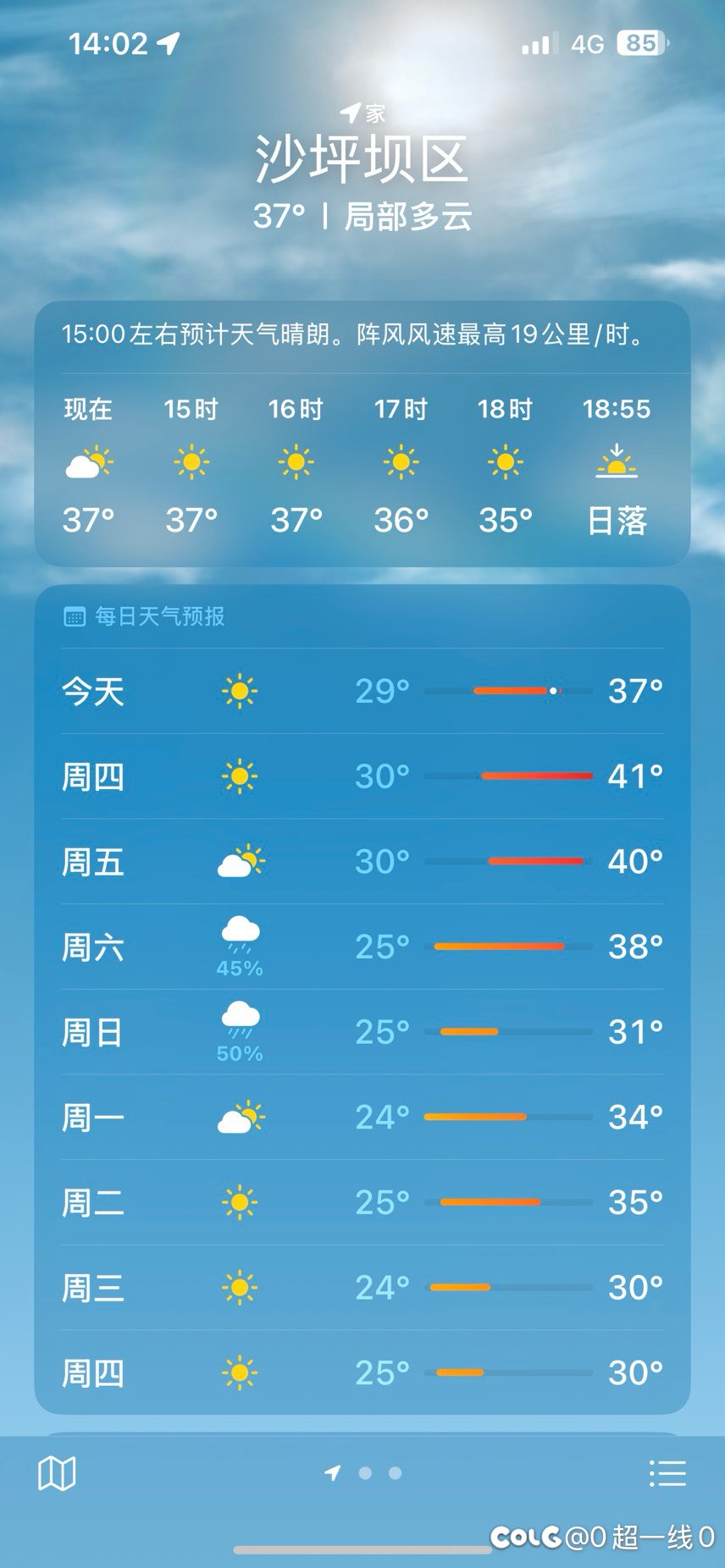Viewport: 725px width, 1568px height.
Task: Open the 周一 forecast row
Action: point(362,1118)
